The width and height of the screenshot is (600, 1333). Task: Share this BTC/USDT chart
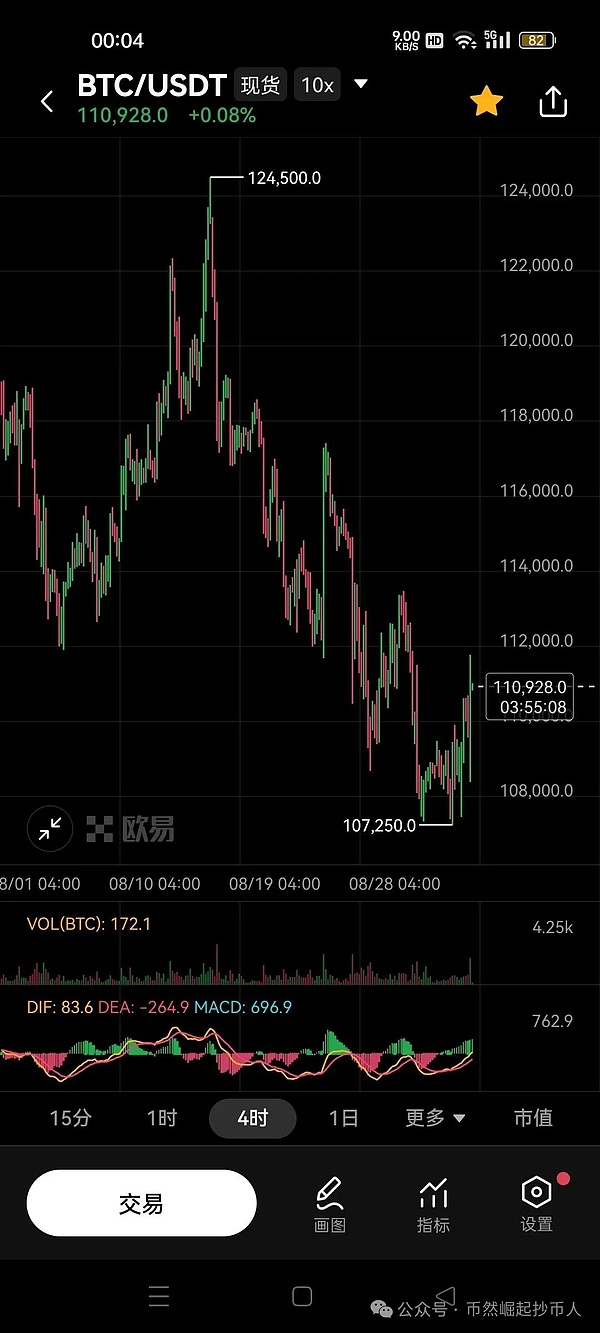click(553, 101)
